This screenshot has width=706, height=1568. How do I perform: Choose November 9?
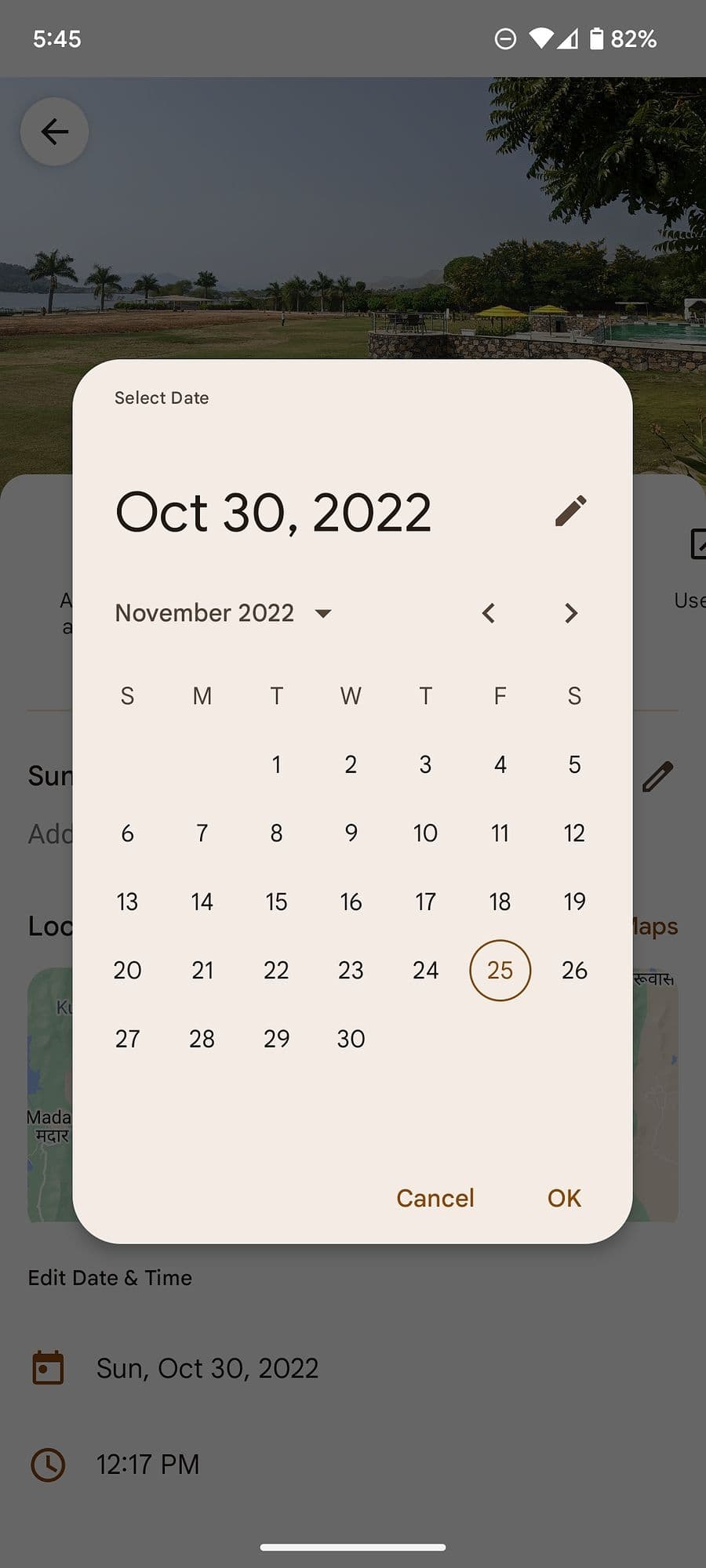pyautogui.click(x=351, y=833)
